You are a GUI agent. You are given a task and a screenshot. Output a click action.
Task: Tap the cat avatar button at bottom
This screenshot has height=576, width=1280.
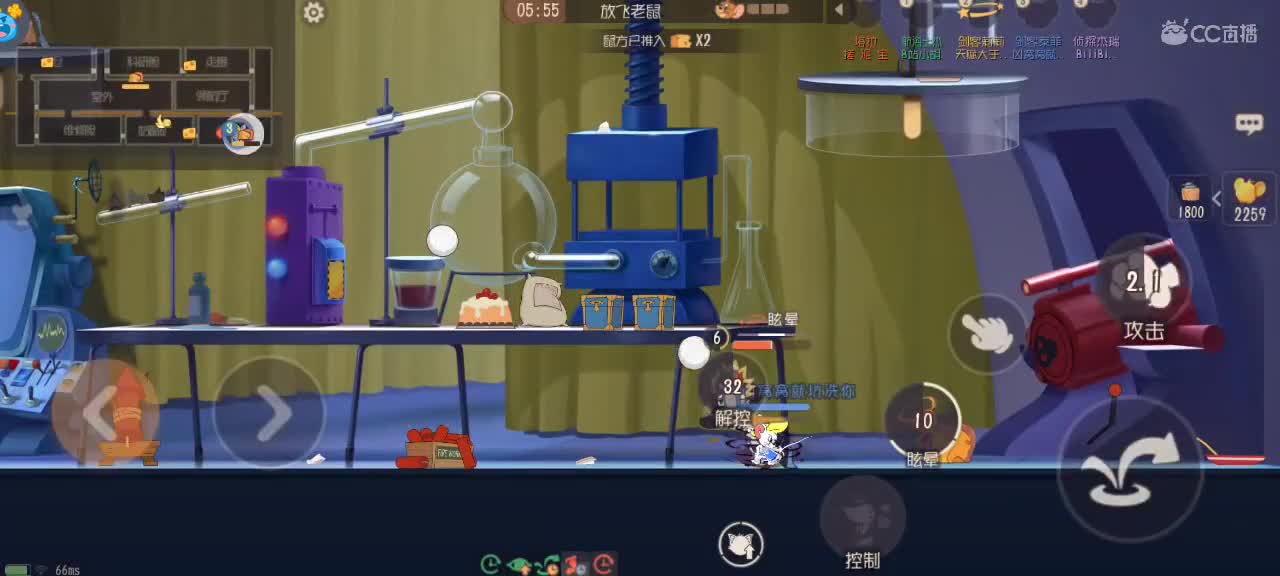coord(740,545)
